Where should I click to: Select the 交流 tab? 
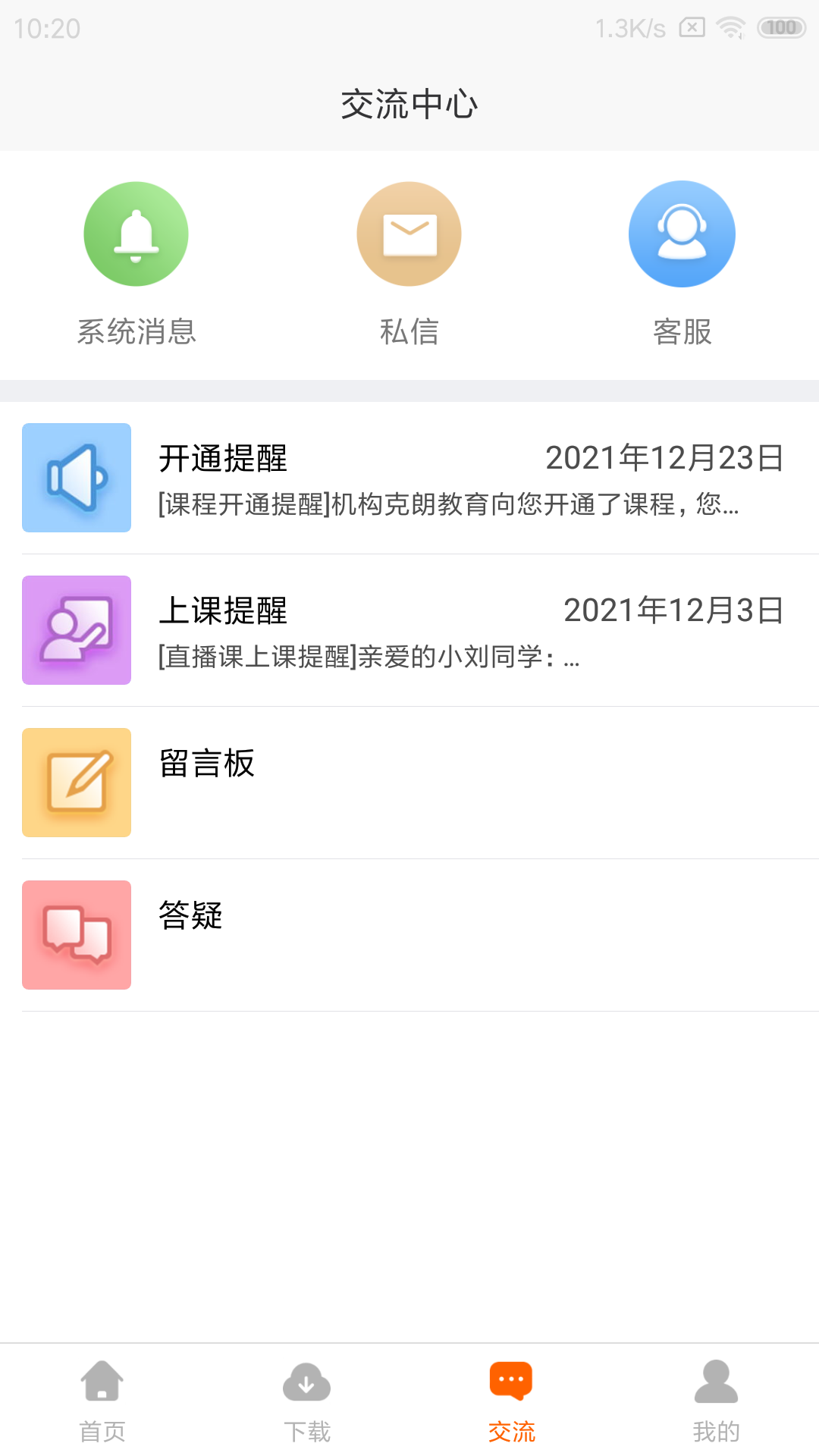(x=512, y=1400)
